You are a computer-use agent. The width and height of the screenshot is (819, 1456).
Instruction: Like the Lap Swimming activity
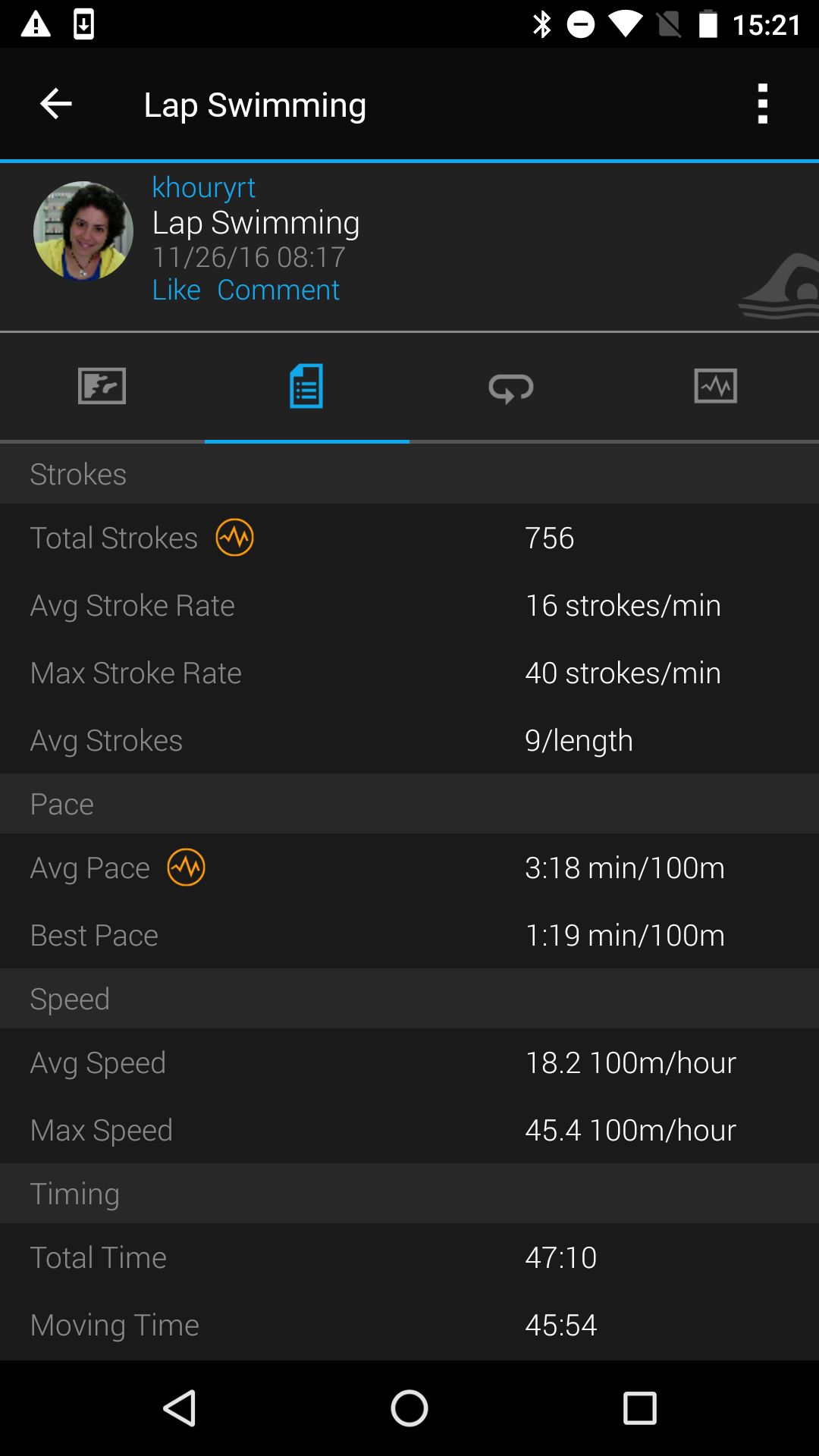click(176, 289)
